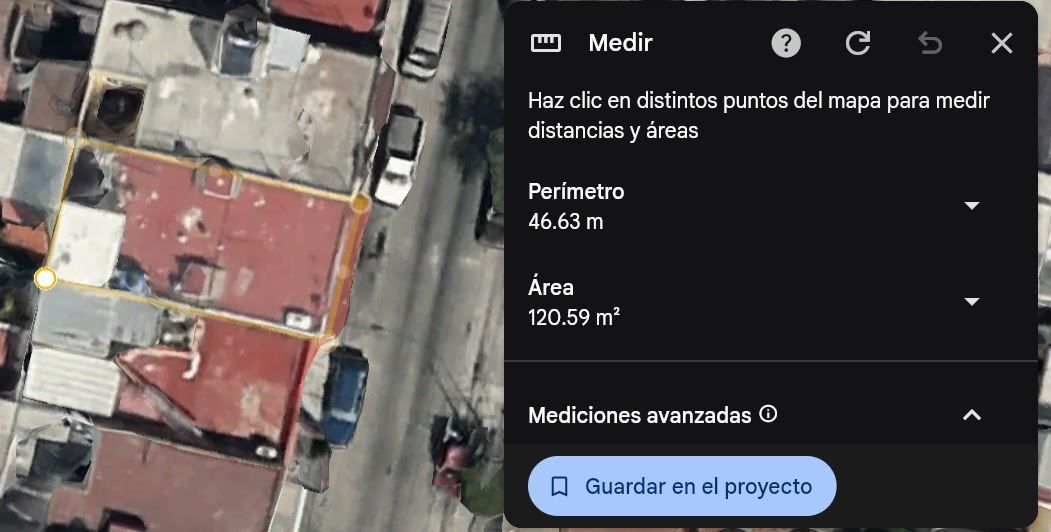Restart the measurement with the refresh icon
This screenshot has width=1051, height=532.
[858, 43]
